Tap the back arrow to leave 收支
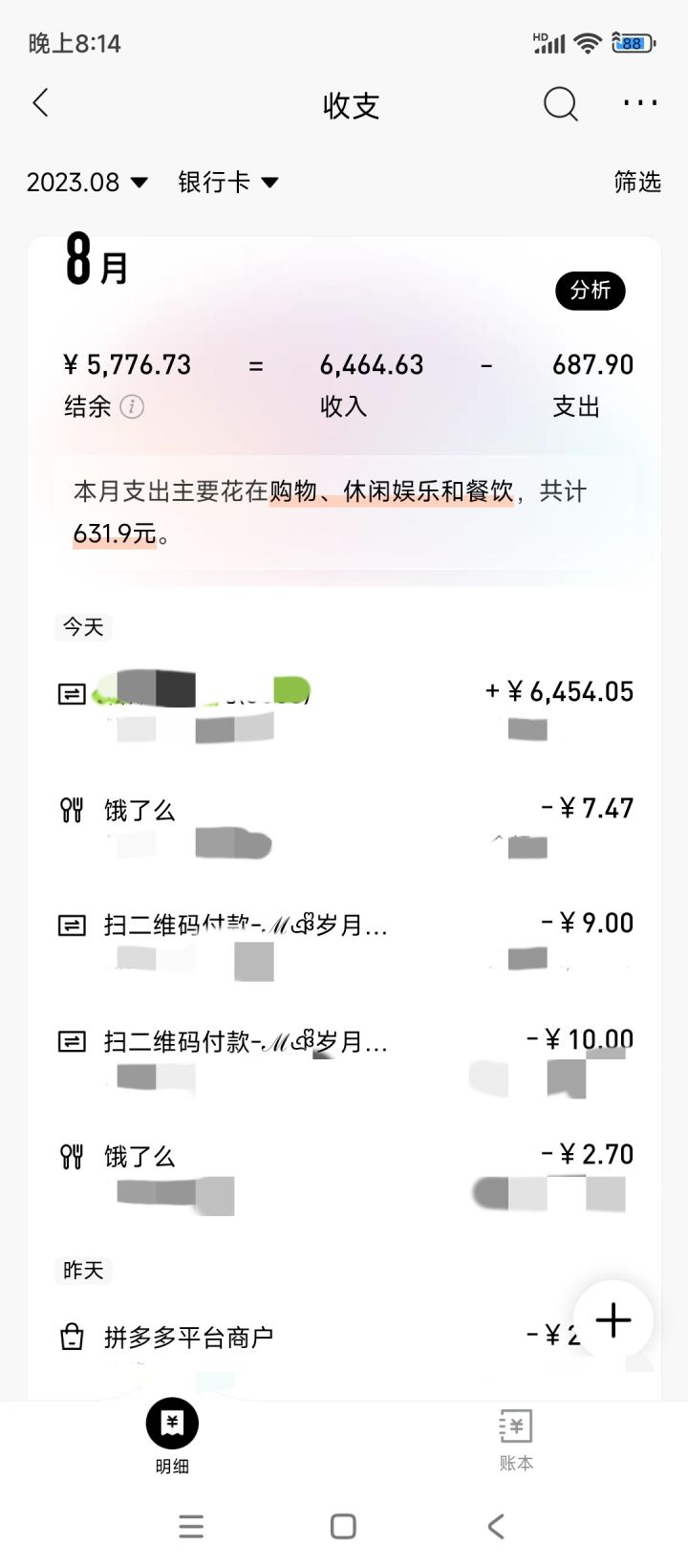 point(40,102)
